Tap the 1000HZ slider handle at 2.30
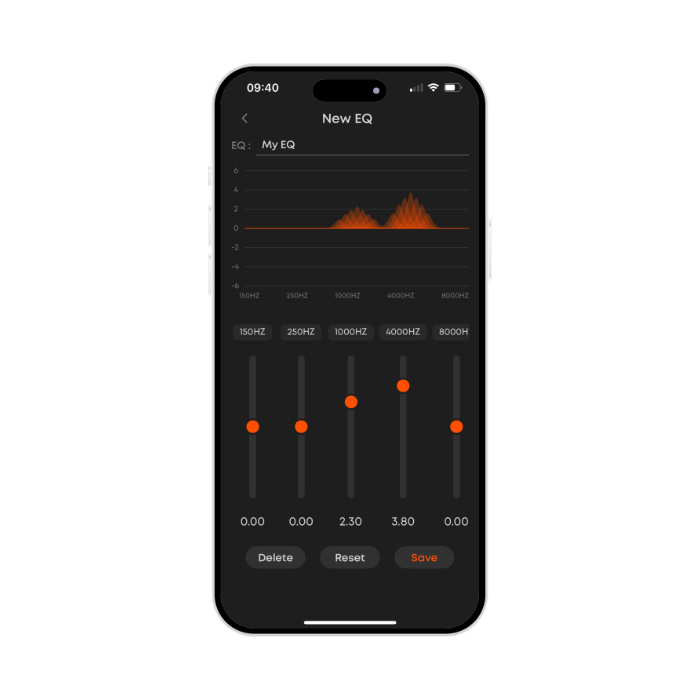700x700 pixels. (351, 402)
